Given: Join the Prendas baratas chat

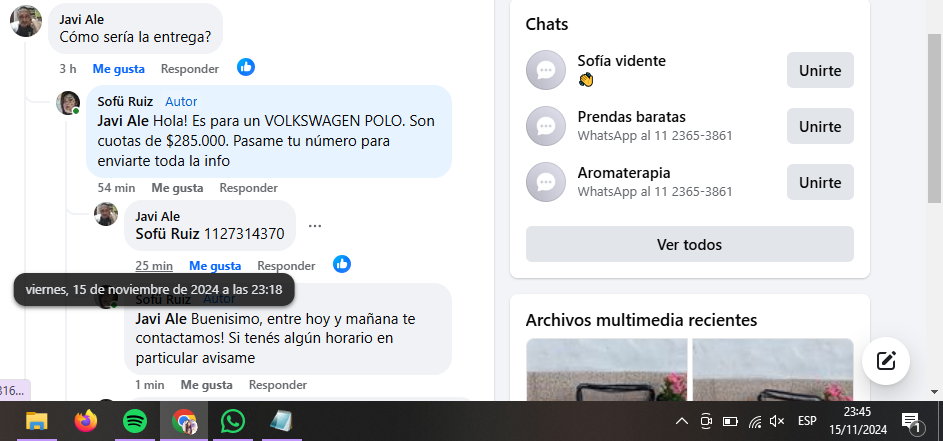Looking at the screenshot, I should (820, 126).
